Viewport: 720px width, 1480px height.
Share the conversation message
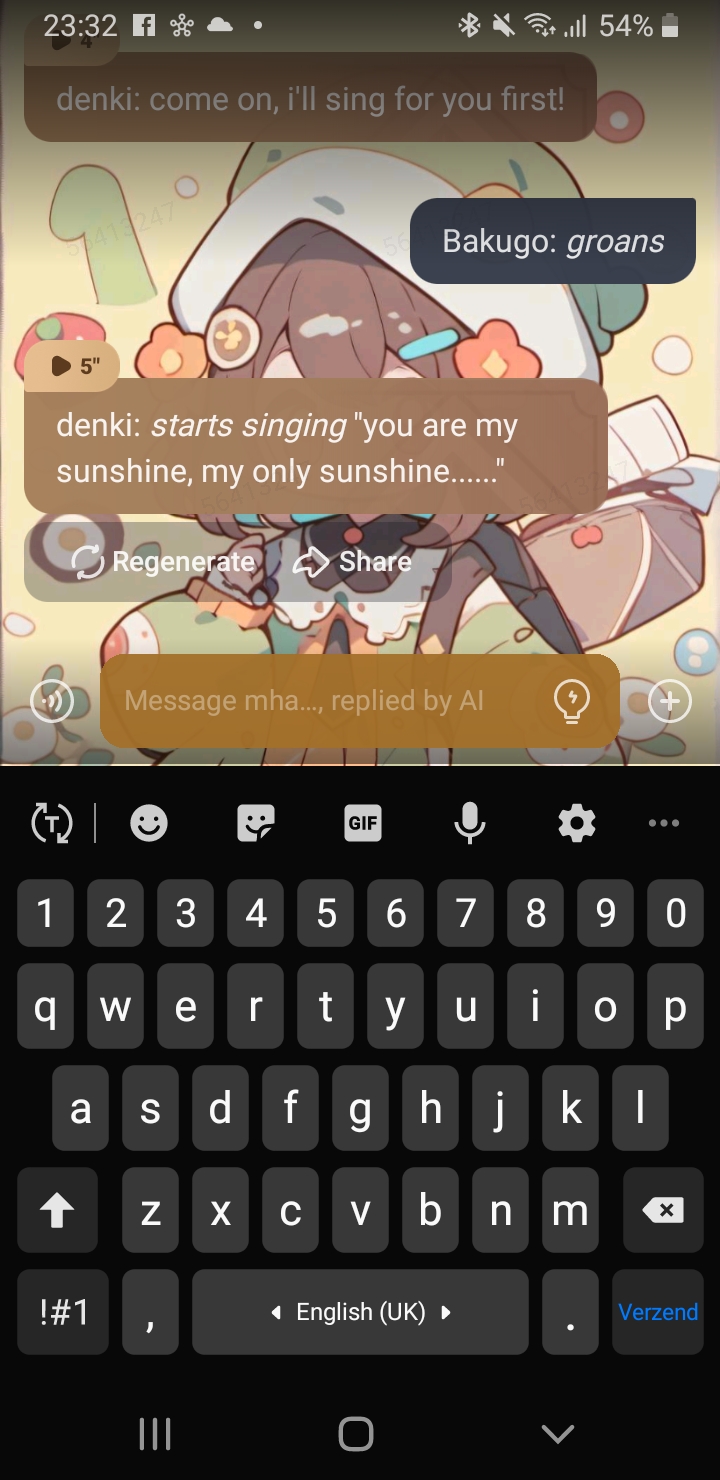(353, 562)
